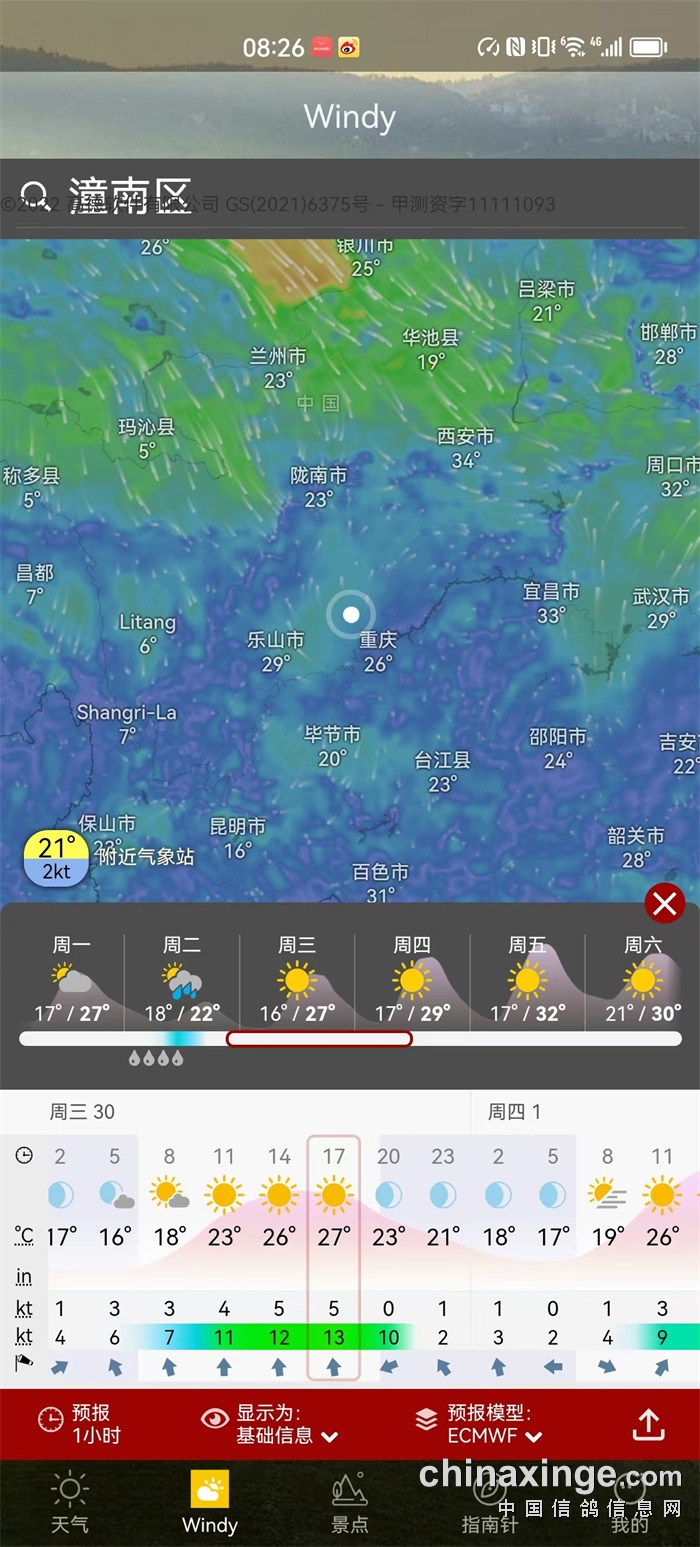This screenshot has height=1547, width=700.
Task: Select 周四 in the daily forecast
Action: (x=411, y=980)
